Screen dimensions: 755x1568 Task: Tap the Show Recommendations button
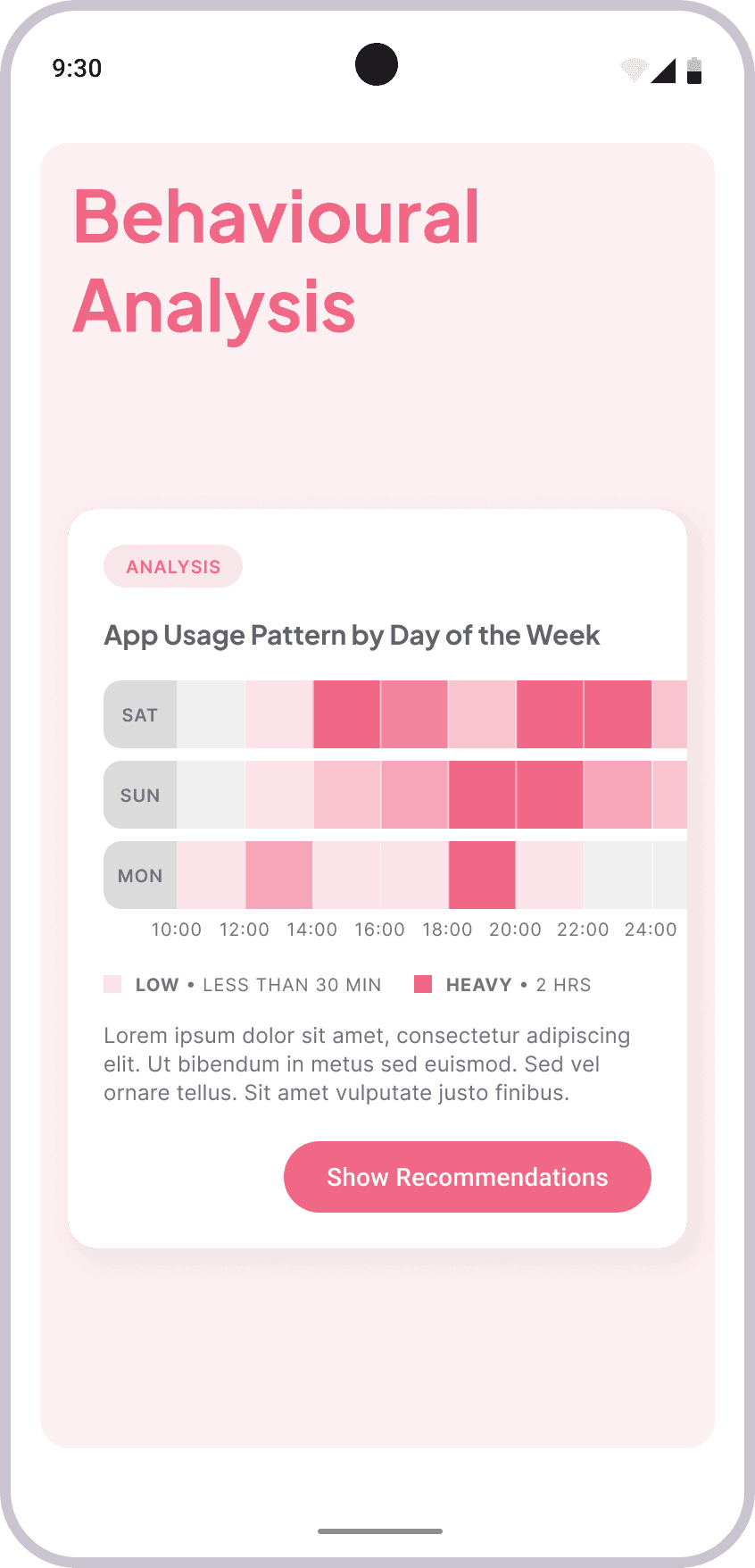(467, 1176)
